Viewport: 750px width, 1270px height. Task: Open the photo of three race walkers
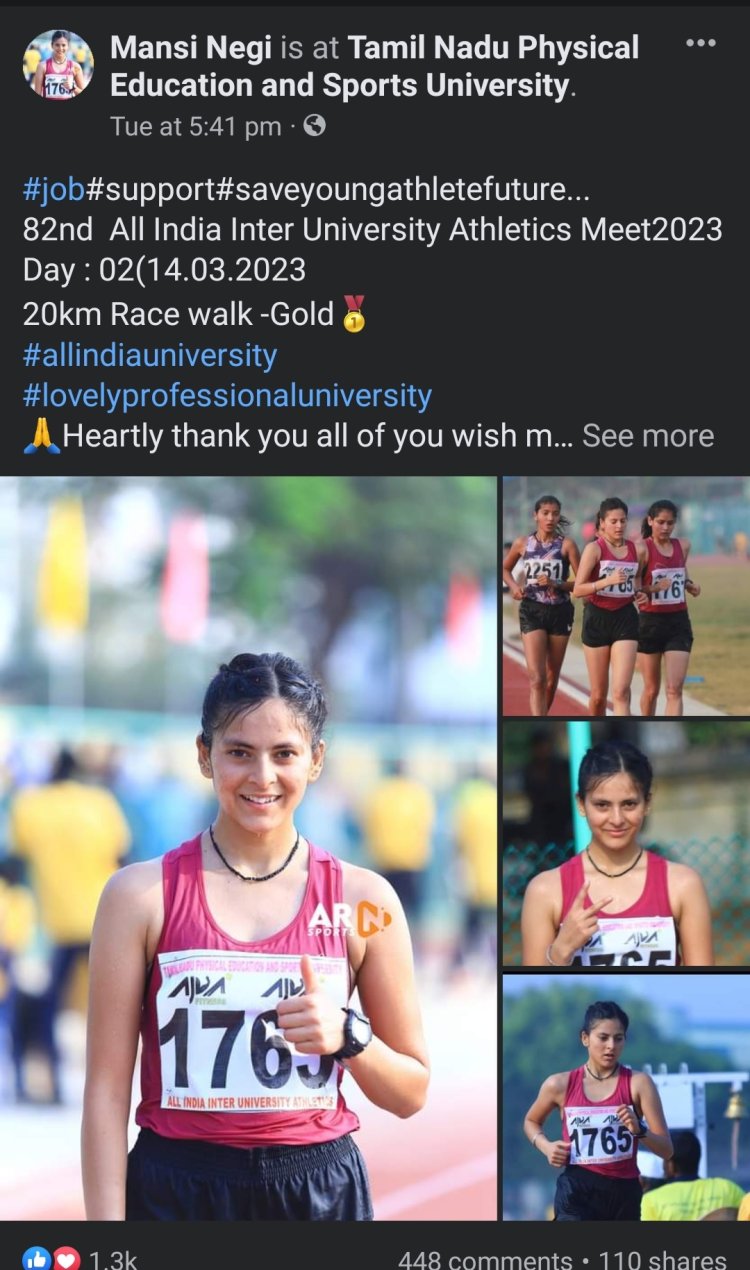pos(626,596)
